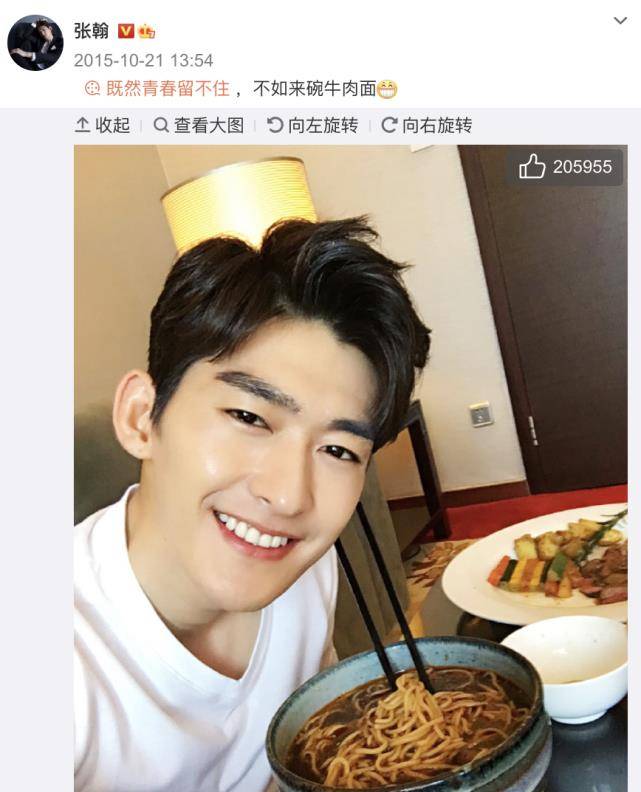Open the 张翰 username link
Screen dimensions: 641x792
[91, 31]
